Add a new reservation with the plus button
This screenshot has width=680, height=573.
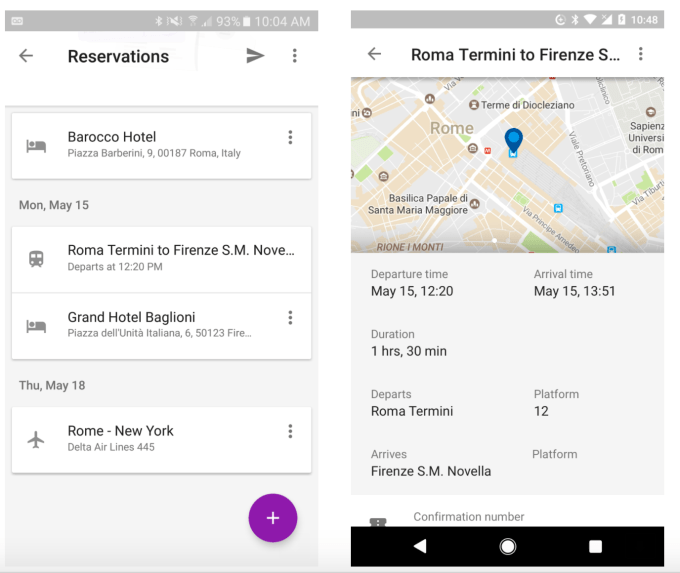click(273, 518)
